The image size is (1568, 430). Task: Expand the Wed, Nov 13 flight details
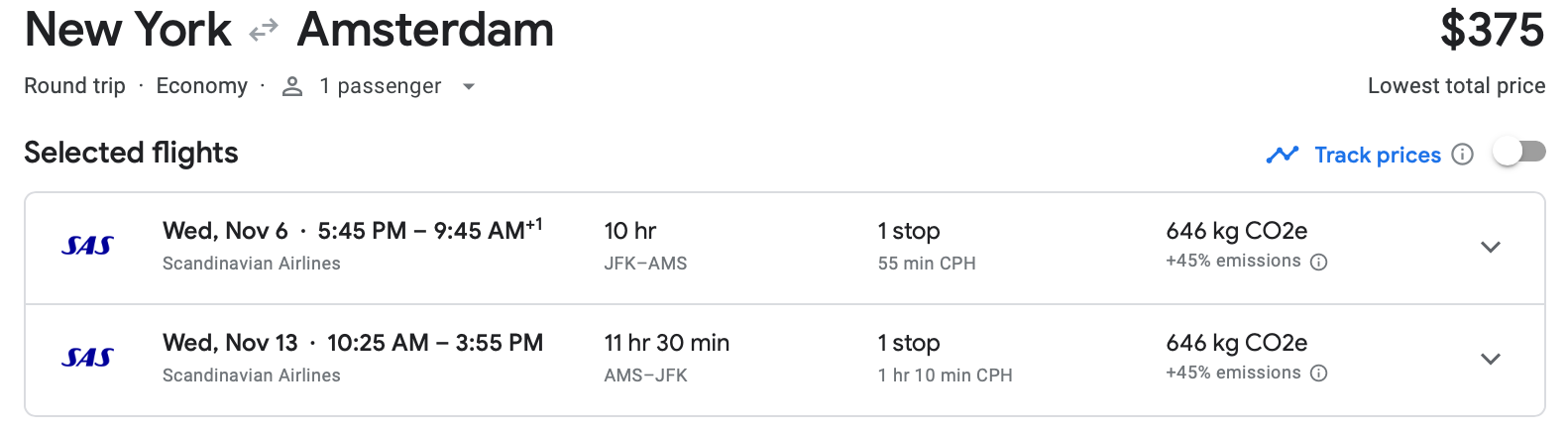pos(1490,359)
